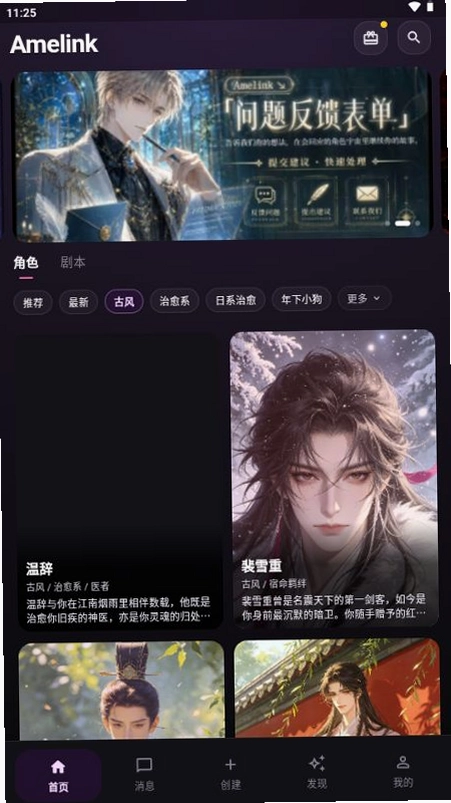451x803 pixels.
Task: Tap the 创建 plus button
Action: (230, 773)
